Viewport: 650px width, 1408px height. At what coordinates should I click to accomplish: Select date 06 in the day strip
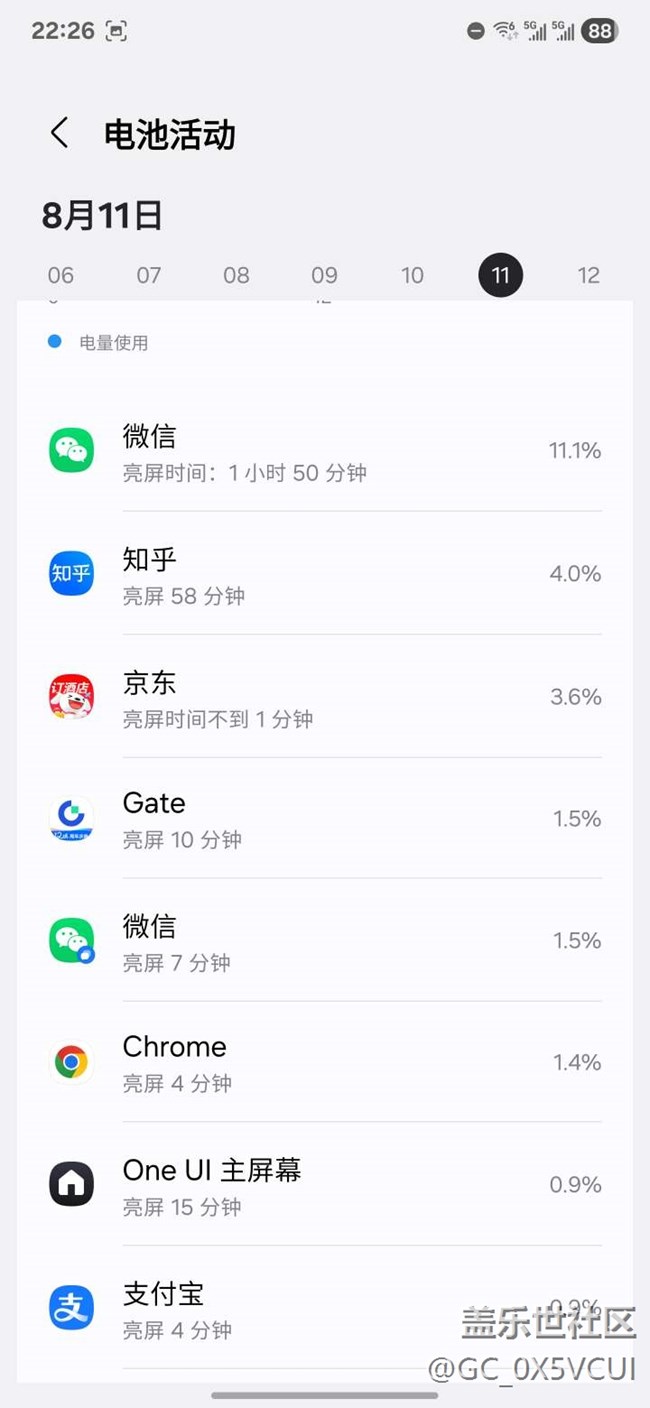(x=61, y=275)
